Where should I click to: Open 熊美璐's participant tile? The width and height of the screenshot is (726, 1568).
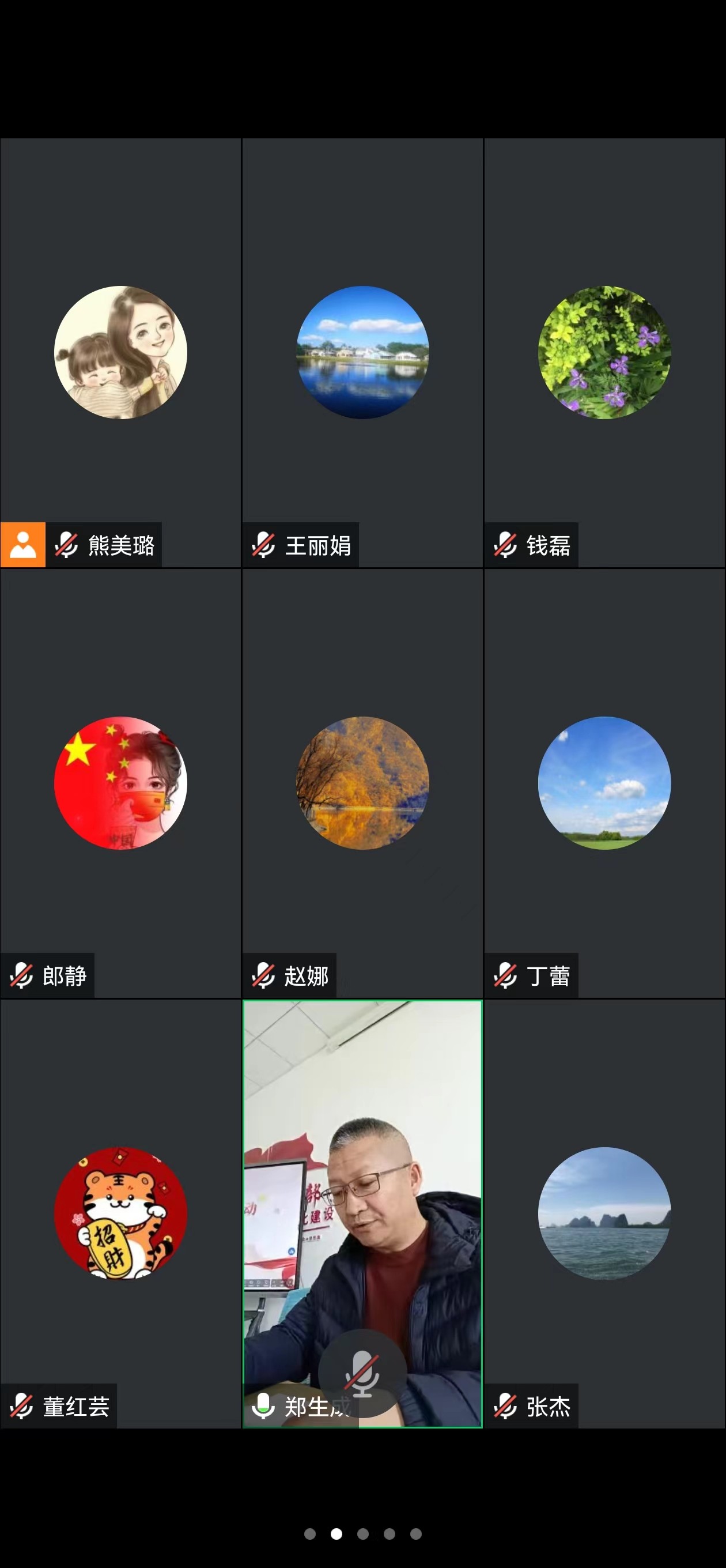coord(120,353)
